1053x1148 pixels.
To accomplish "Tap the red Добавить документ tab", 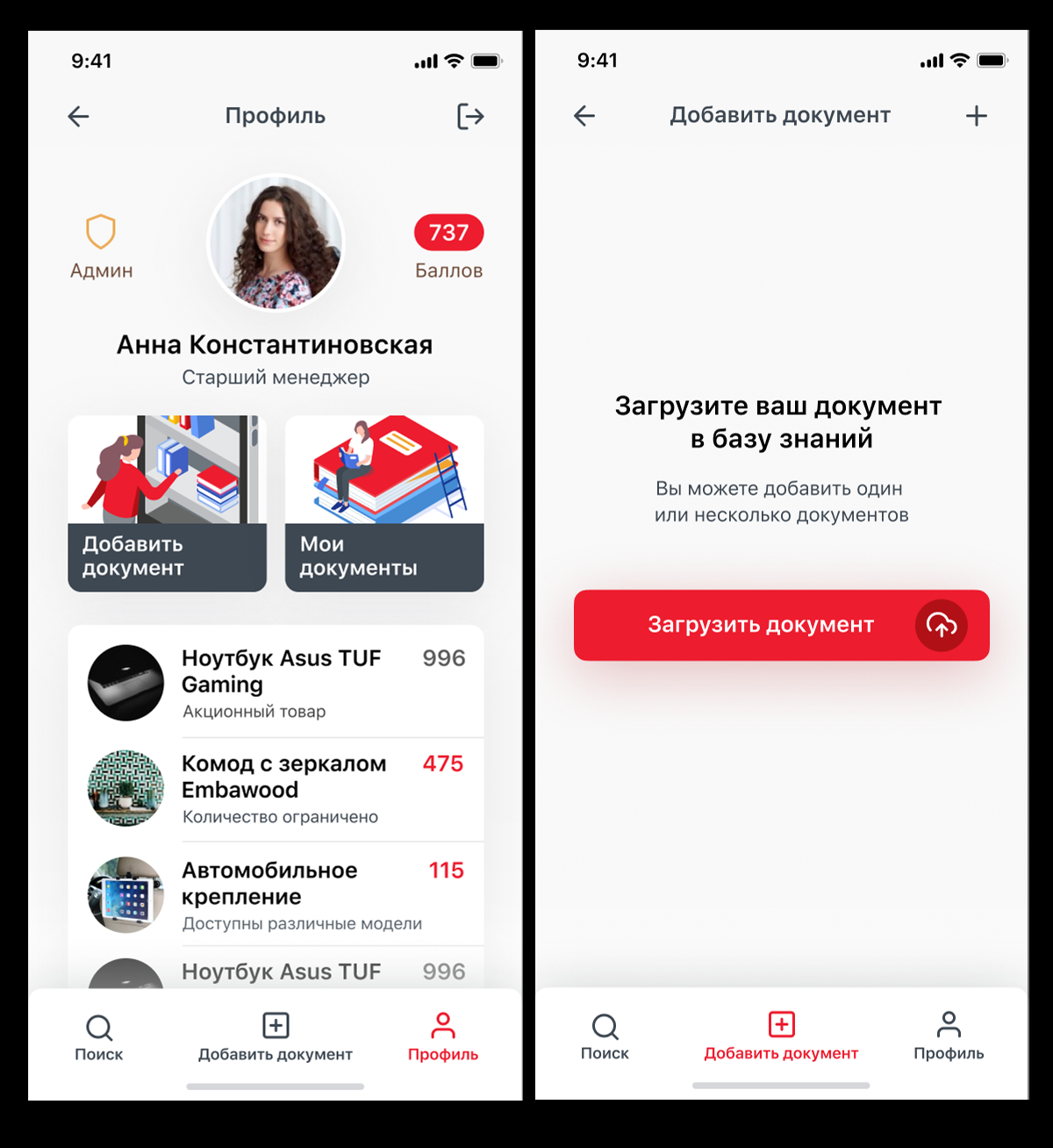I will [x=781, y=1037].
